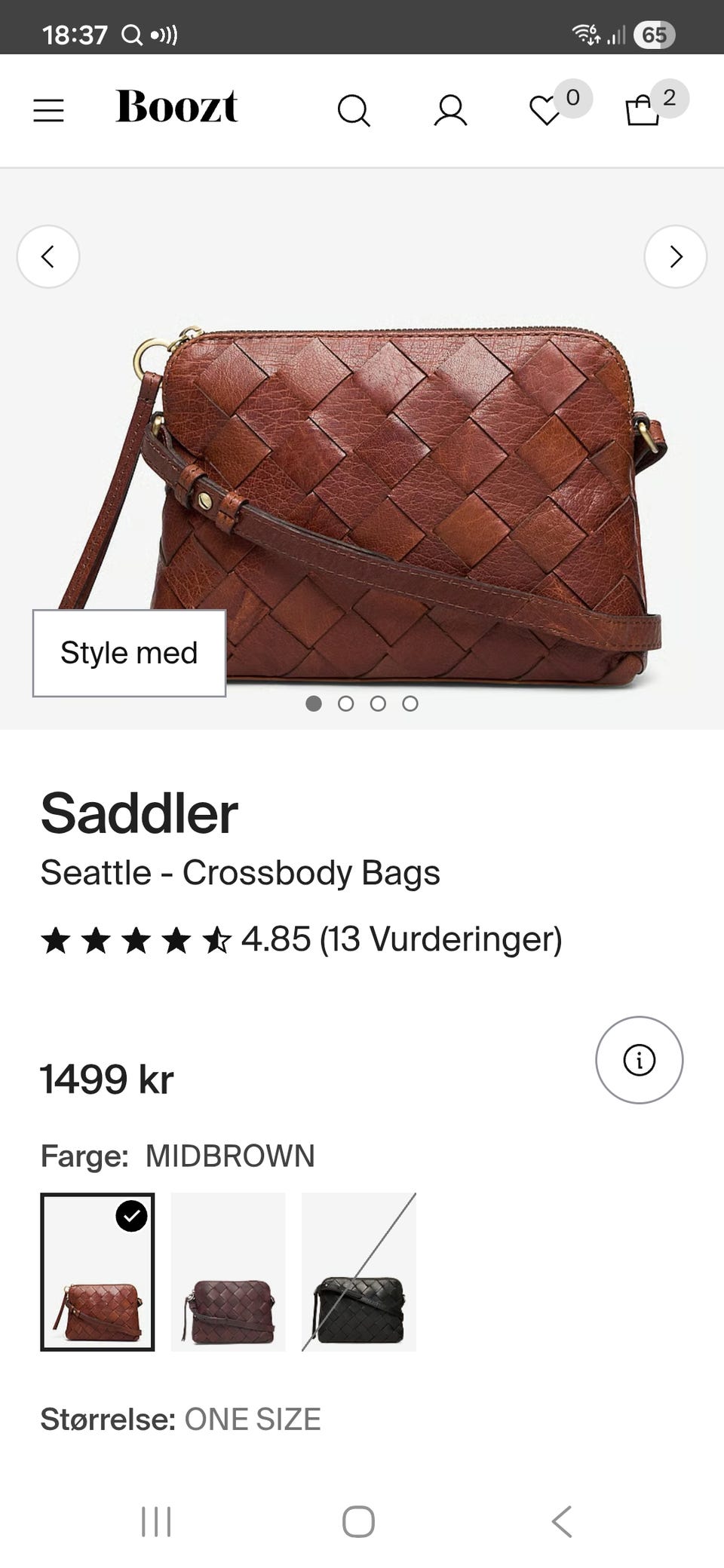The image size is (724, 1568).
Task: Go back to the previous product image
Action: tap(48, 256)
